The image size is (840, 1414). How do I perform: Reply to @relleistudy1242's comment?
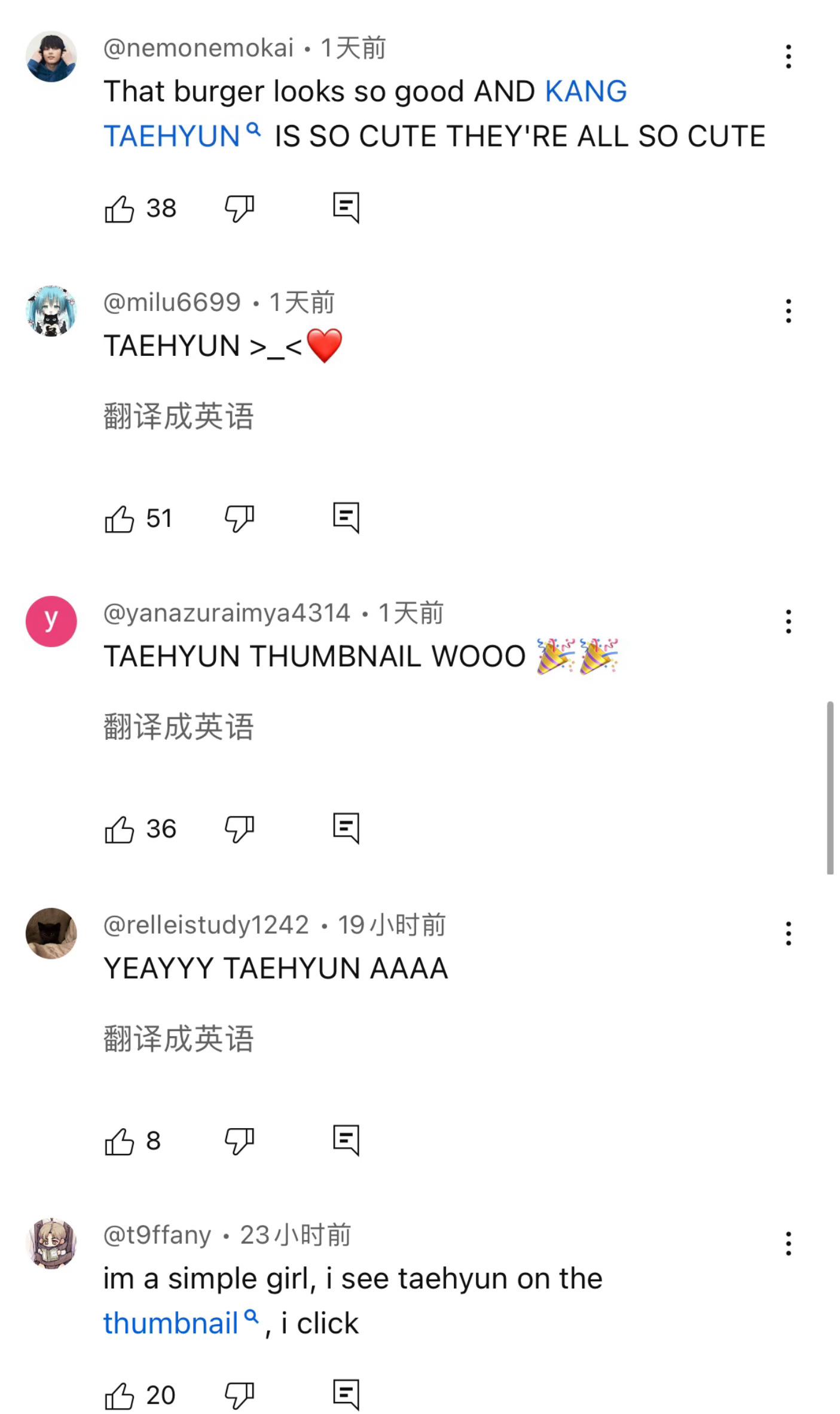click(346, 1141)
